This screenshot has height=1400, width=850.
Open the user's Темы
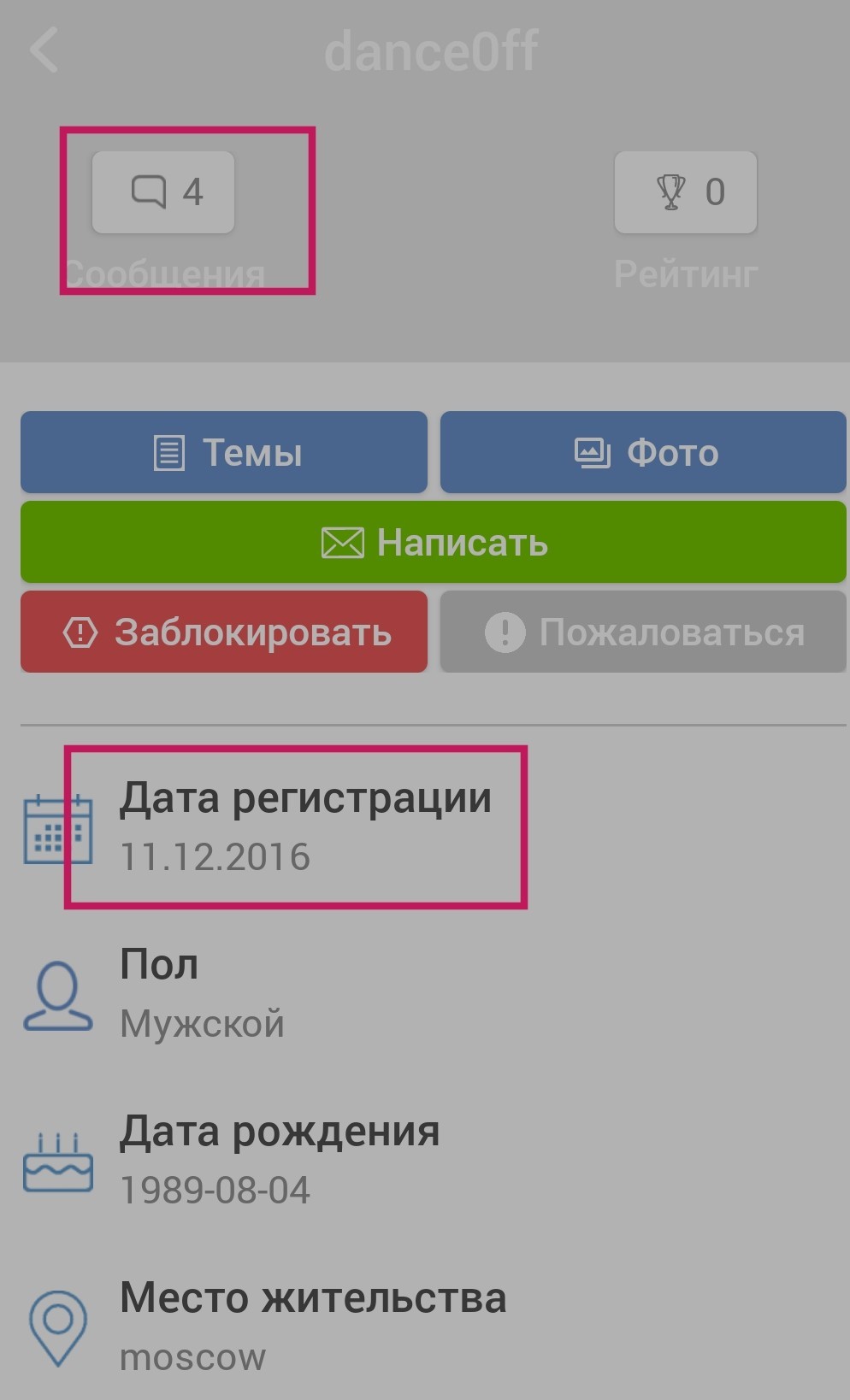click(x=224, y=452)
